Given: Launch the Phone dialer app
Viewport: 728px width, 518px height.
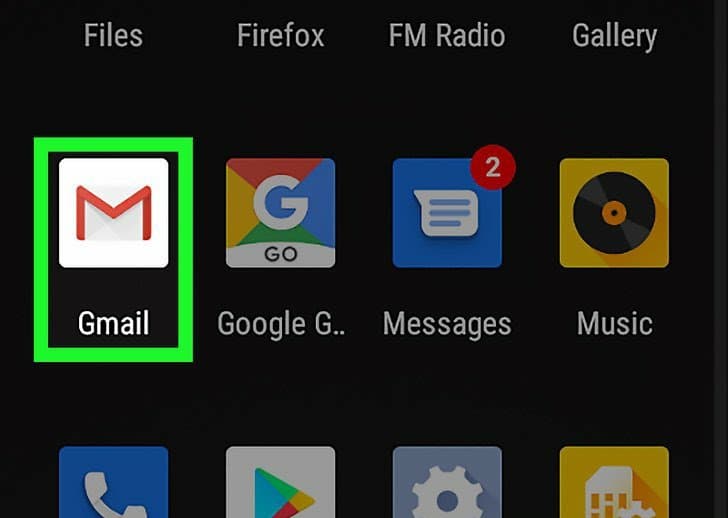Looking at the screenshot, I should coord(113,485).
